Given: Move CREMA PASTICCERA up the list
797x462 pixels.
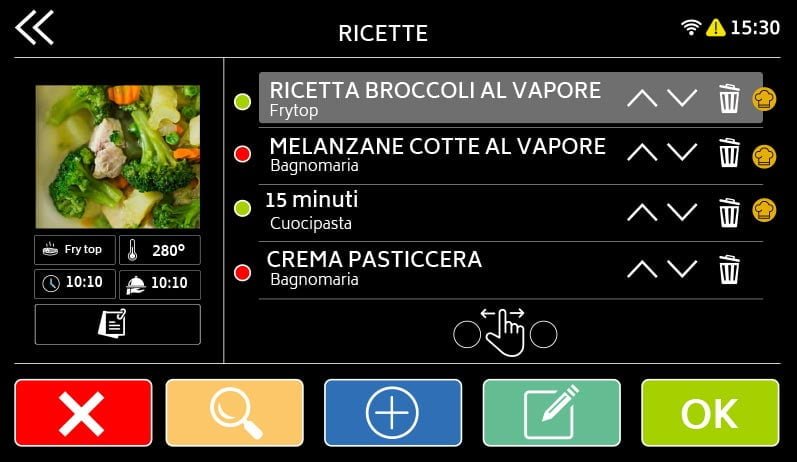Looking at the screenshot, I should tap(642, 268).
